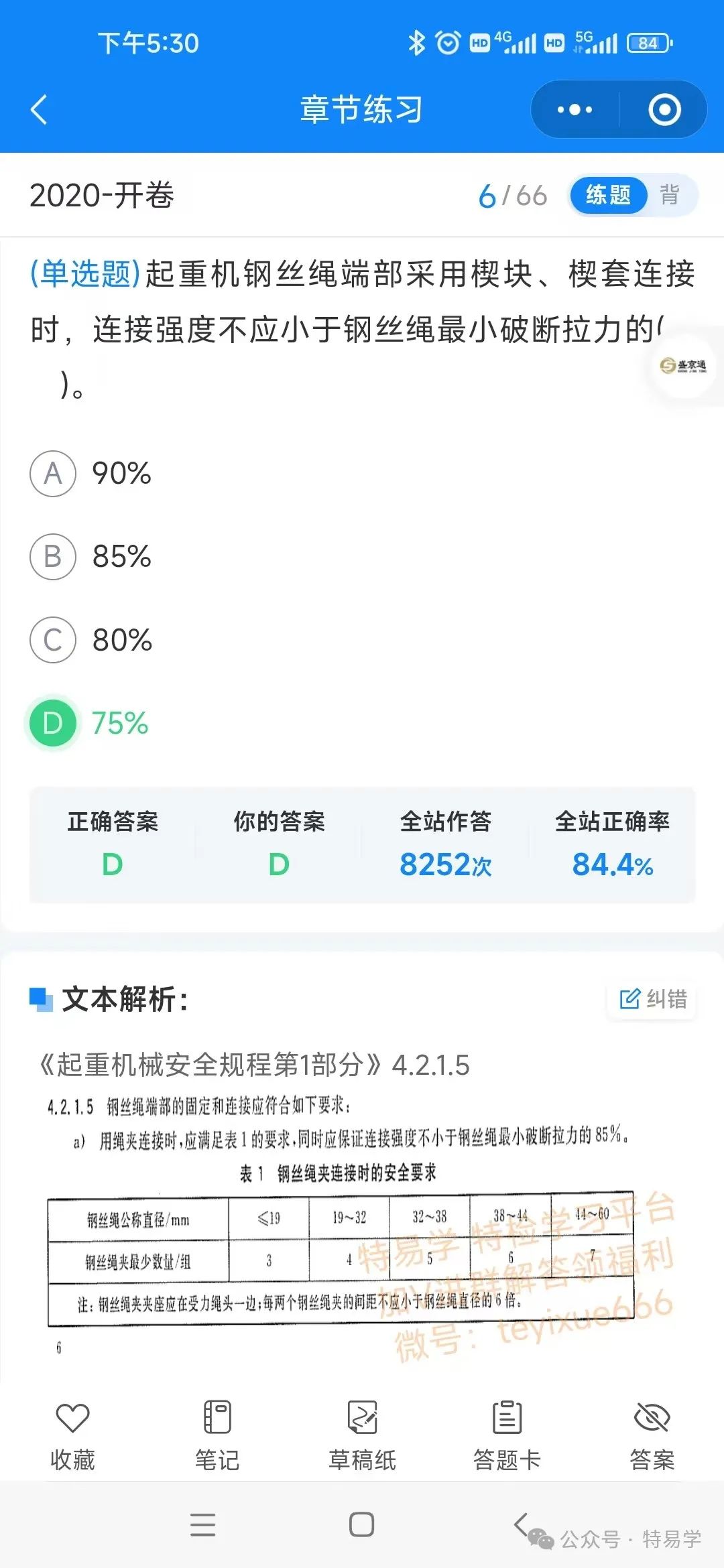Report an error with 纠错

tap(652, 999)
